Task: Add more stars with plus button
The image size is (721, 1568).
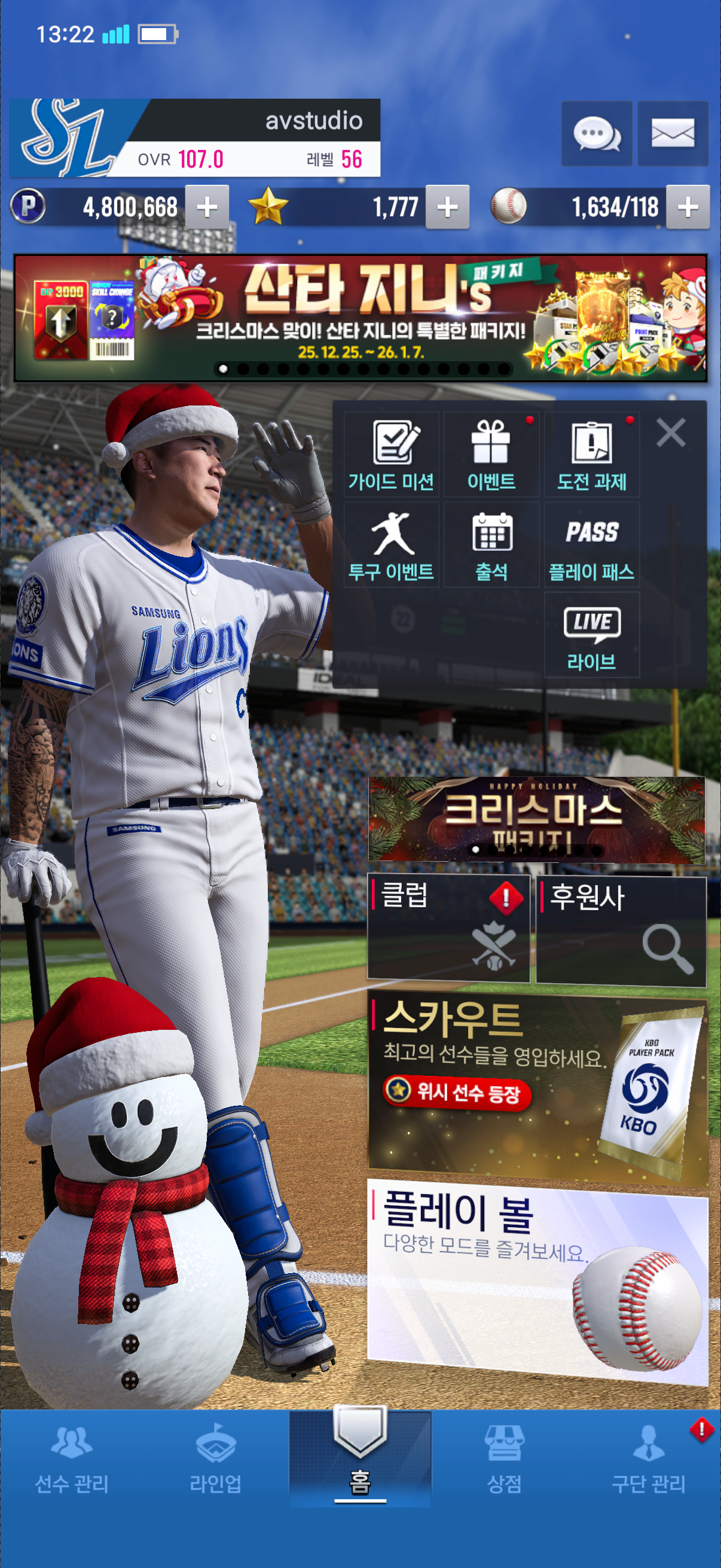Action: click(447, 207)
